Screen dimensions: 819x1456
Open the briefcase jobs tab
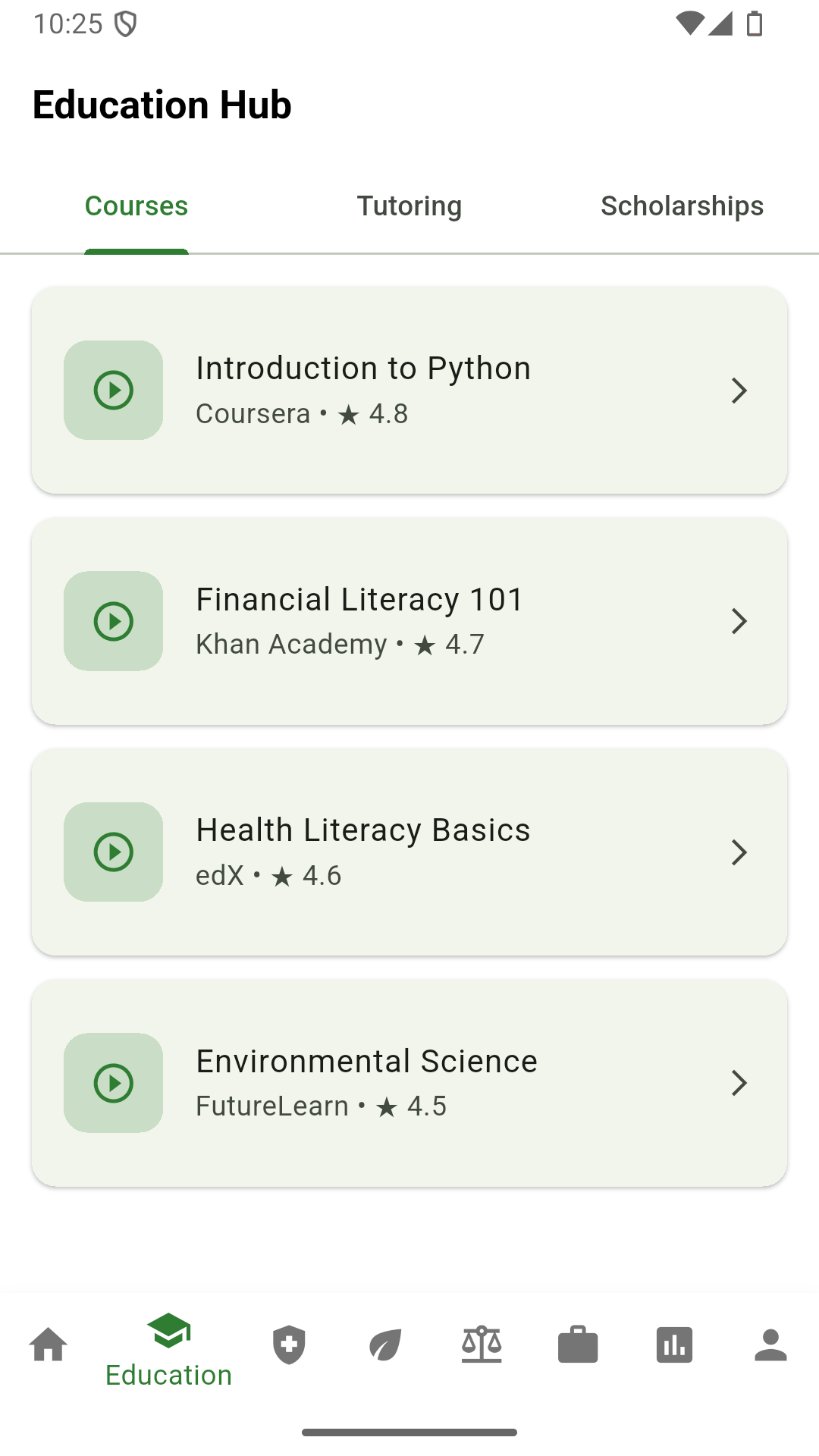pyautogui.click(x=578, y=1345)
